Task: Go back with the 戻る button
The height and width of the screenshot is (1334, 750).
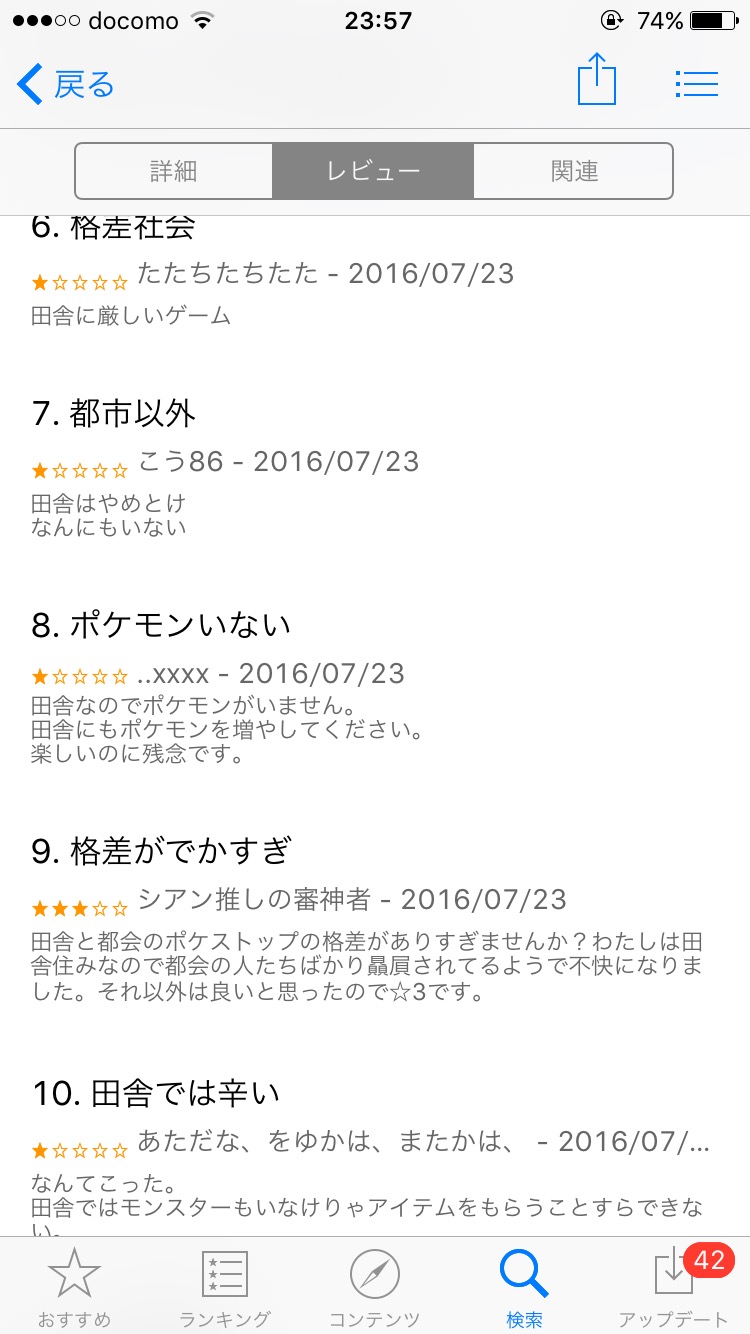Action: 66,85
